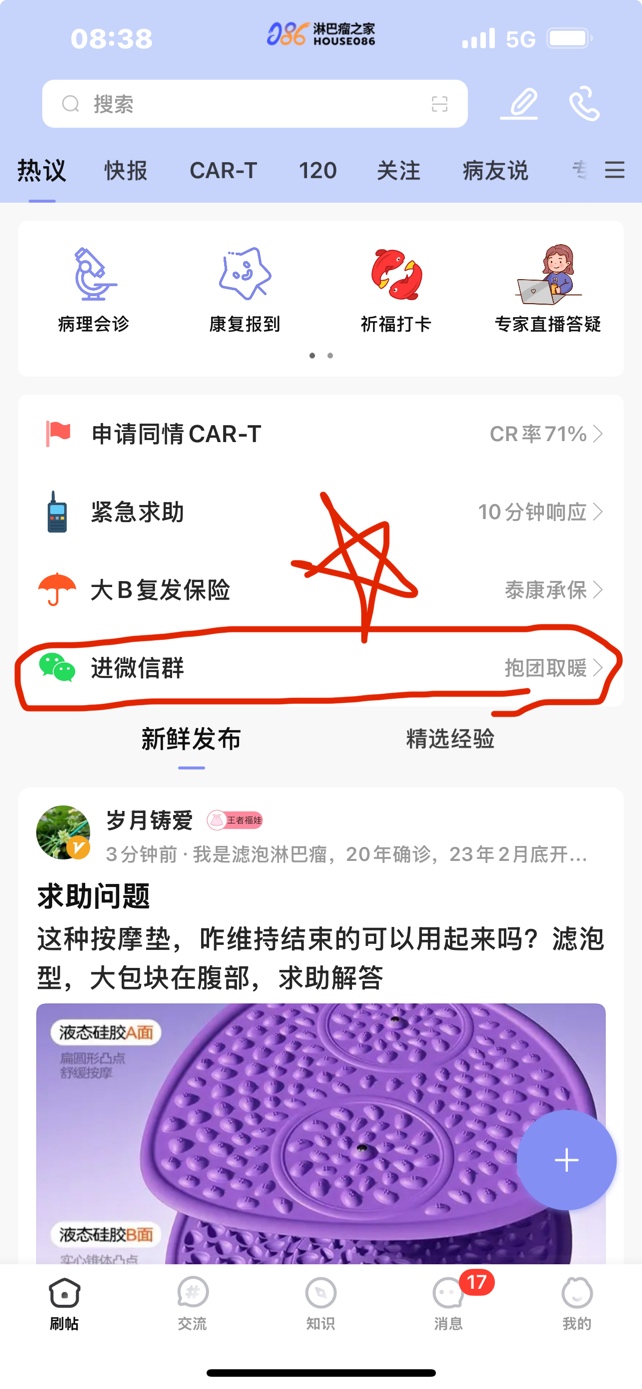The image size is (642, 1389).
Task: Open 专家直播答疑 shortcut
Action: point(547,289)
